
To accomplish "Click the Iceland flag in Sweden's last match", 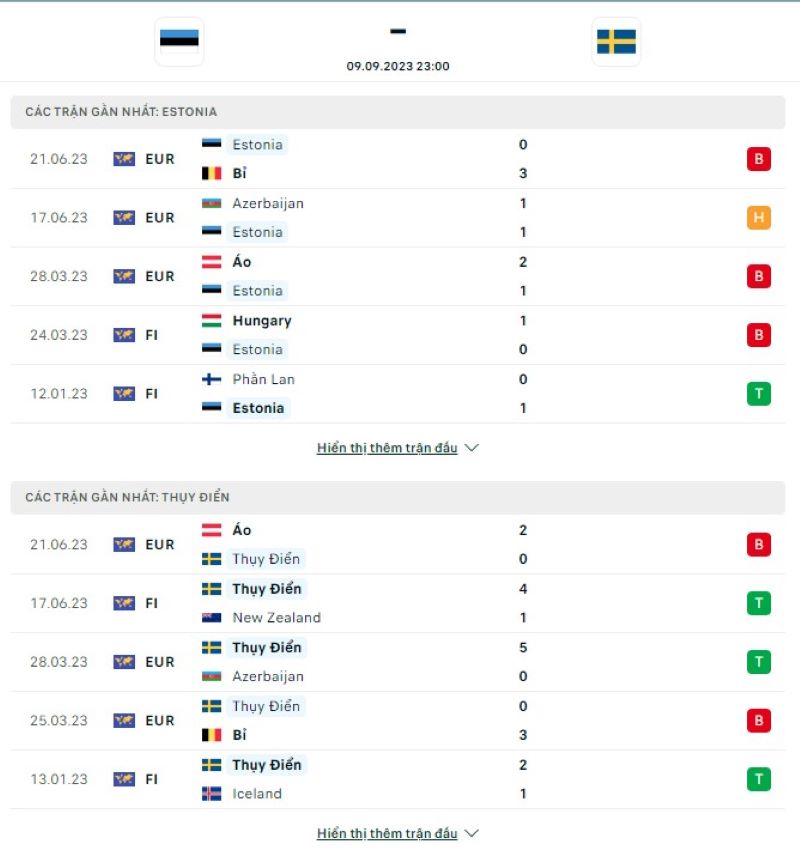I will (210, 793).
